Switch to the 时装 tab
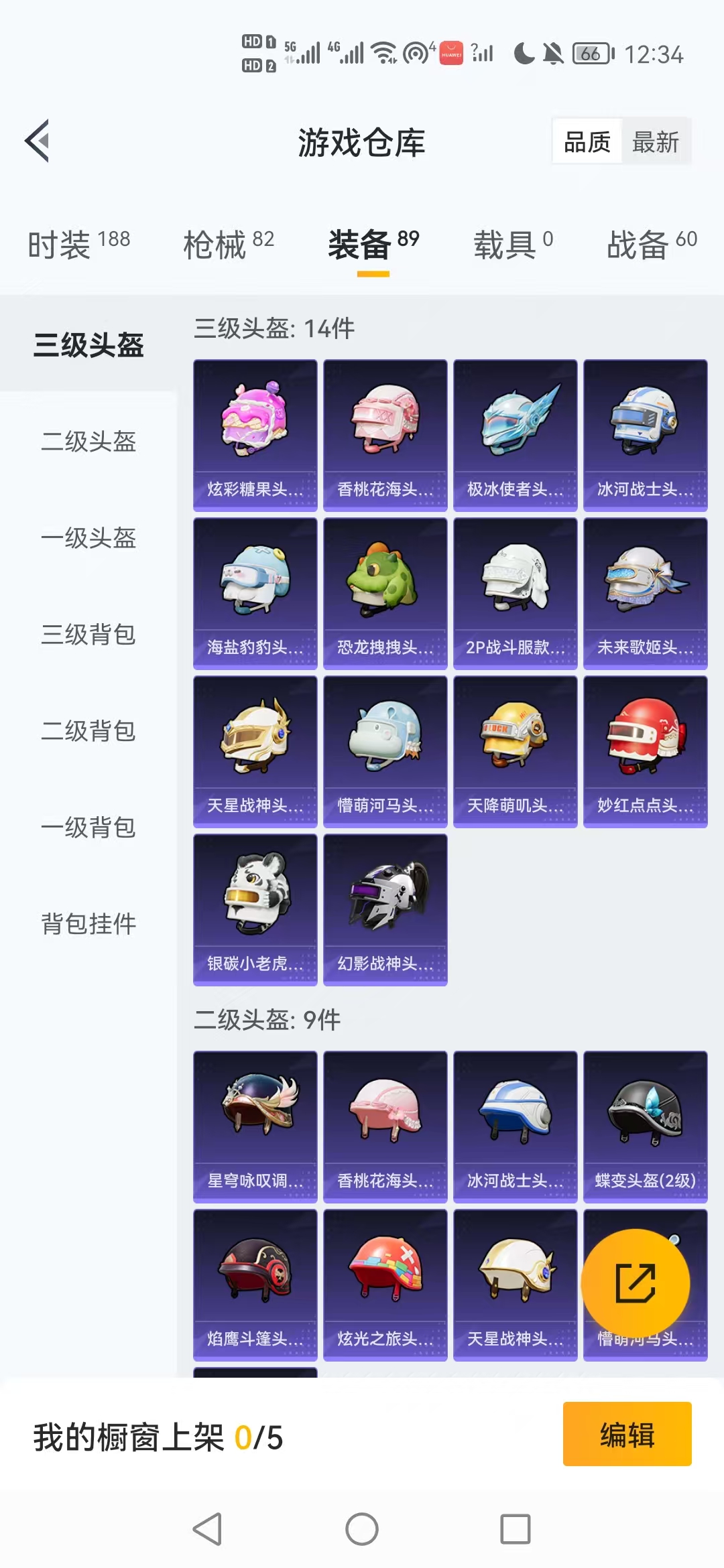 point(79,244)
